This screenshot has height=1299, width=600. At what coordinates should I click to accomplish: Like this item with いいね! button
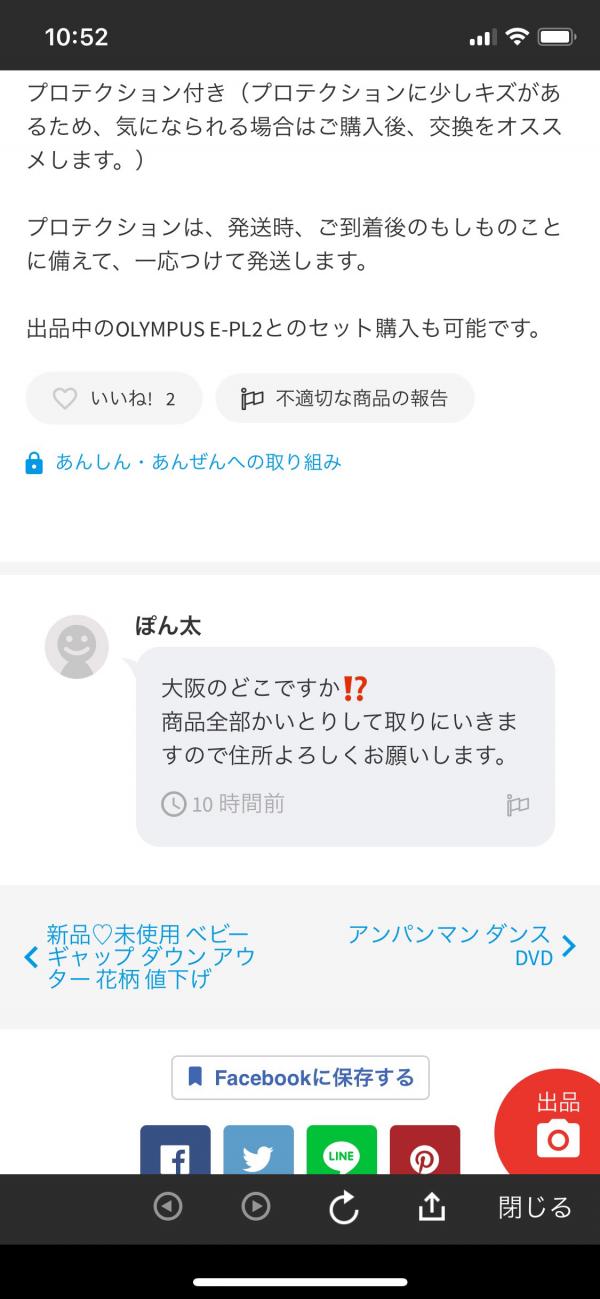click(114, 398)
